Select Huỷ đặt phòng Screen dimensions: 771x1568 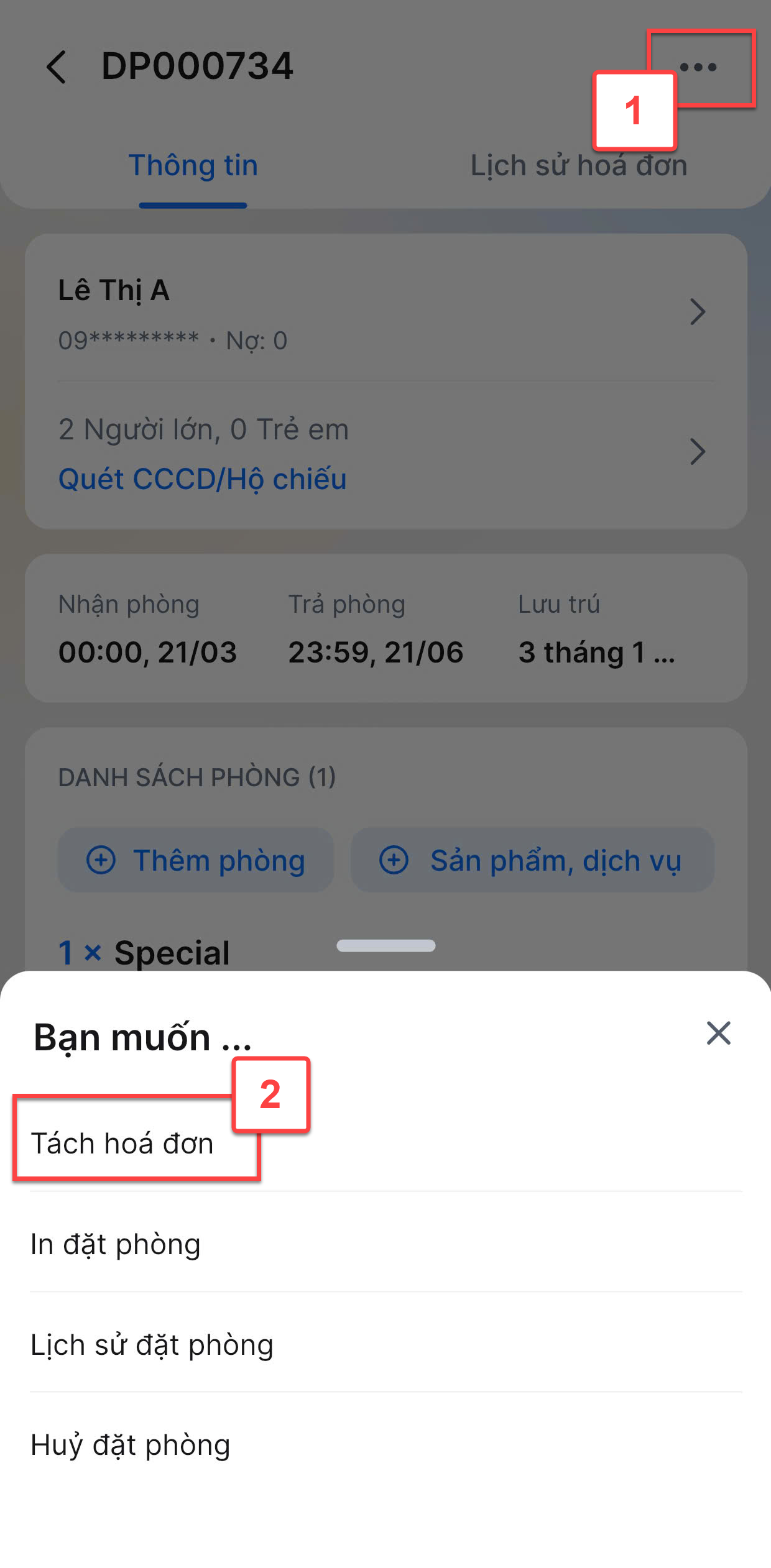(x=386, y=1444)
